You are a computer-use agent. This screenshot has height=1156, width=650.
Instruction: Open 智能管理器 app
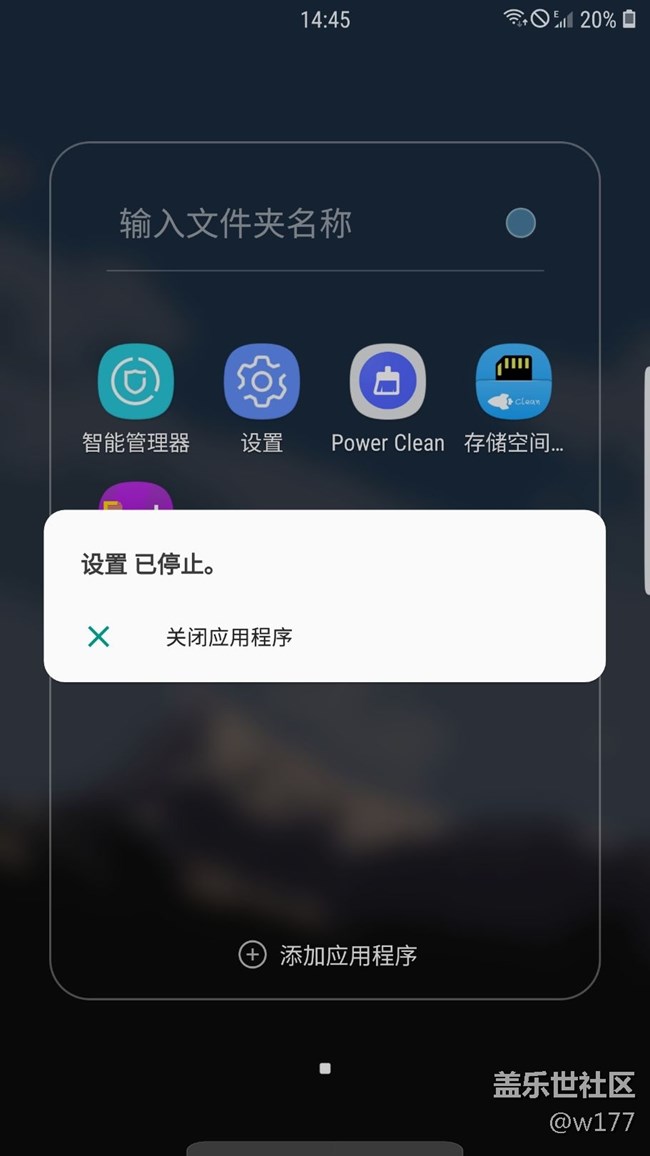point(136,382)
